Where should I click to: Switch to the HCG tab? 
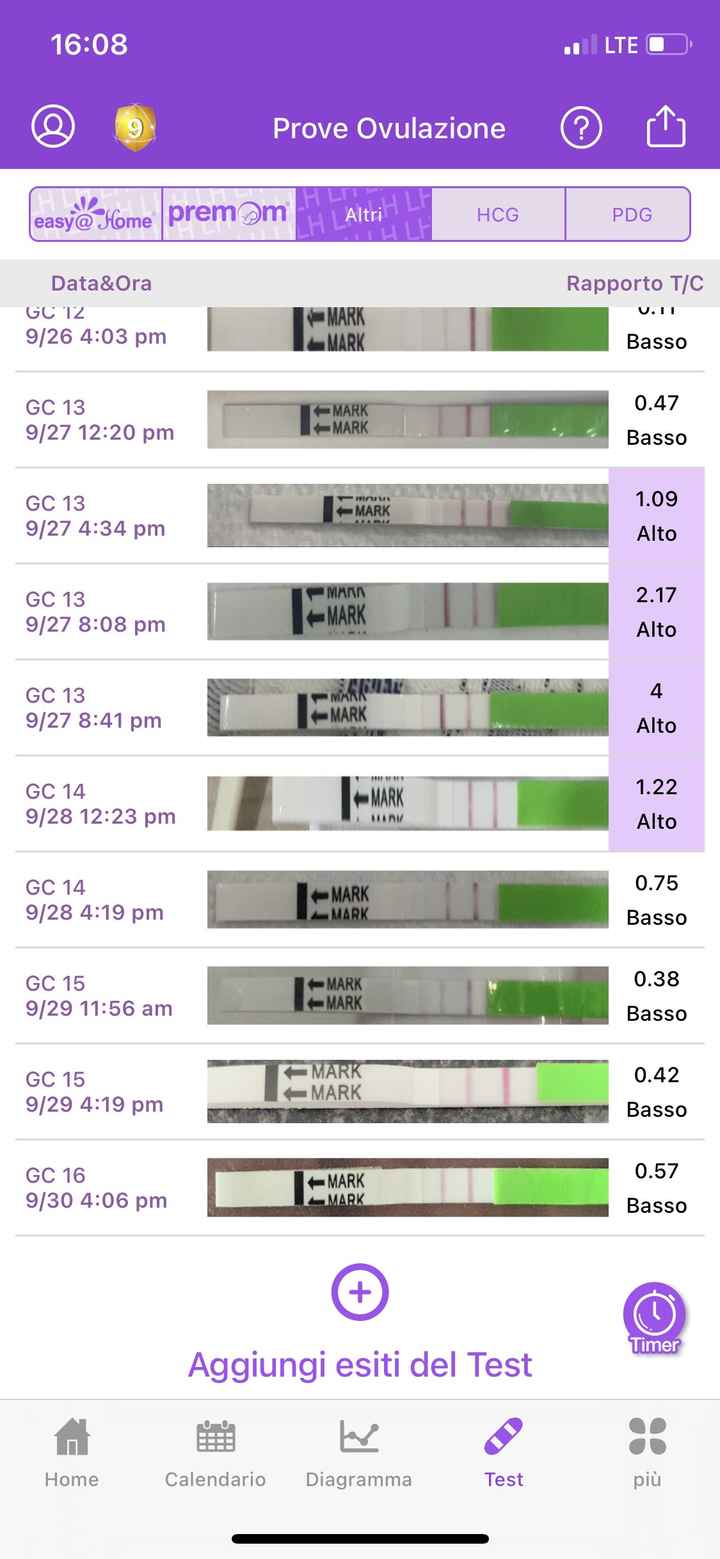click(x=497, y=214)
